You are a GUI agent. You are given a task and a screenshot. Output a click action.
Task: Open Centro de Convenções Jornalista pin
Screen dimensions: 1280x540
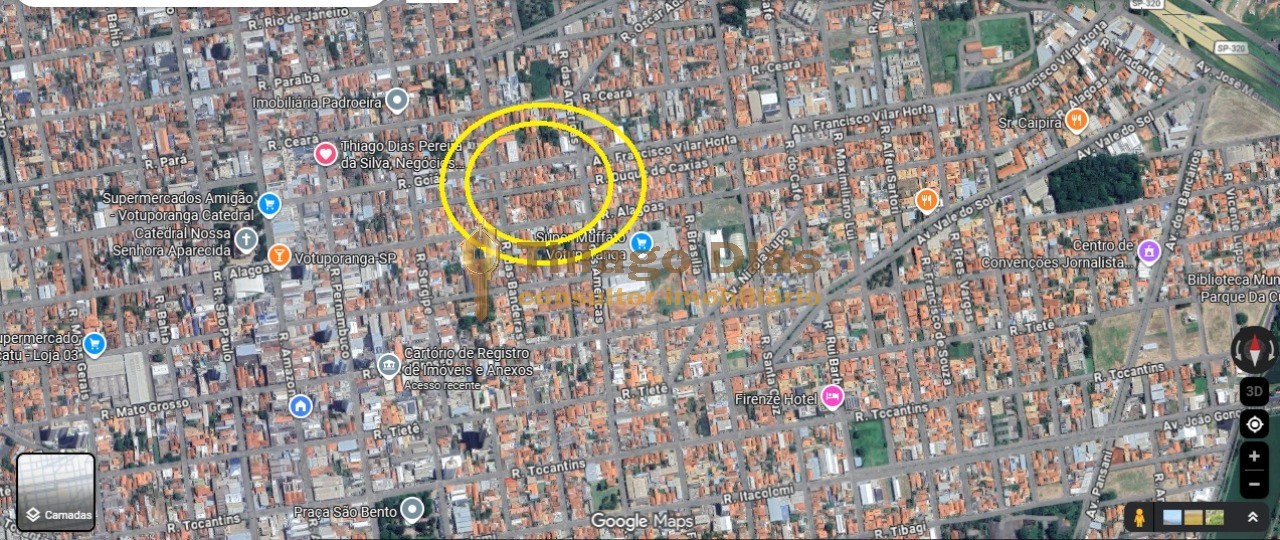pos(1148,251)
